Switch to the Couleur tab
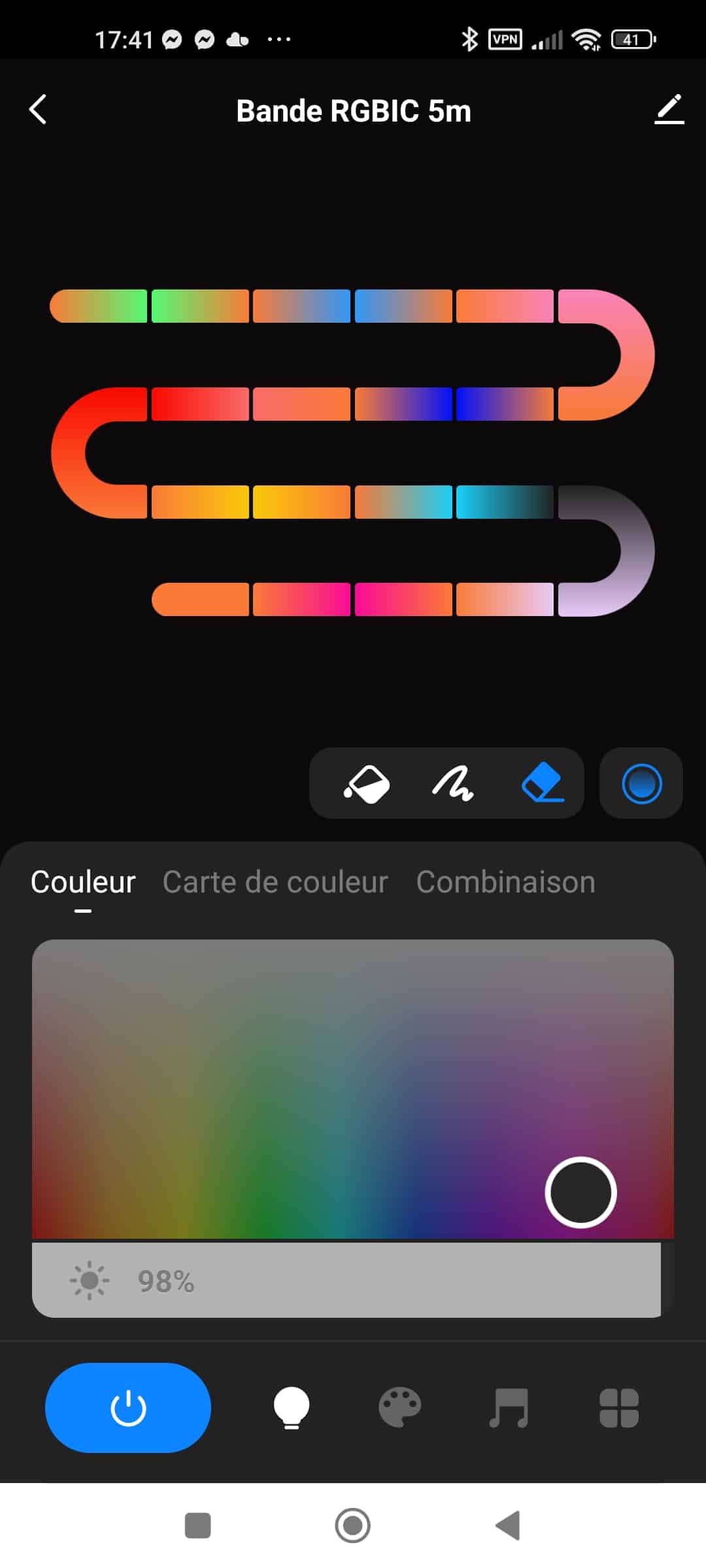The height and width of the screenshot is (1568, 706). pos(83,882)
